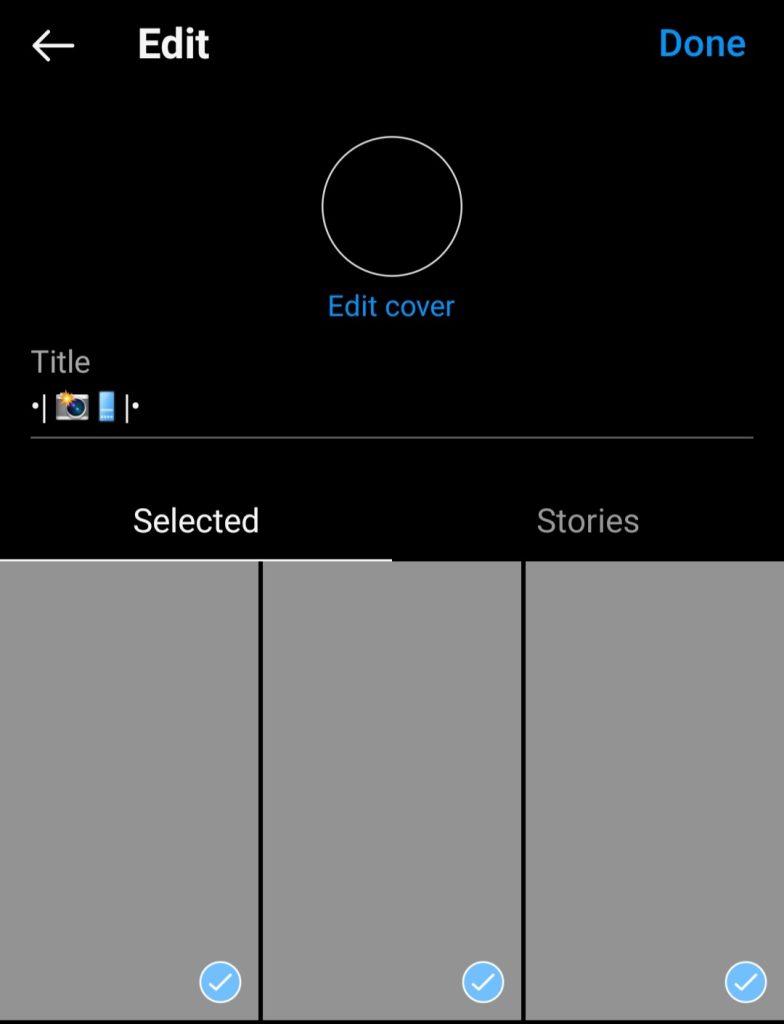The height and width of the screenshot is (1024, 784).
Task: Go back using the arrow icon
Action: (53, 45)
